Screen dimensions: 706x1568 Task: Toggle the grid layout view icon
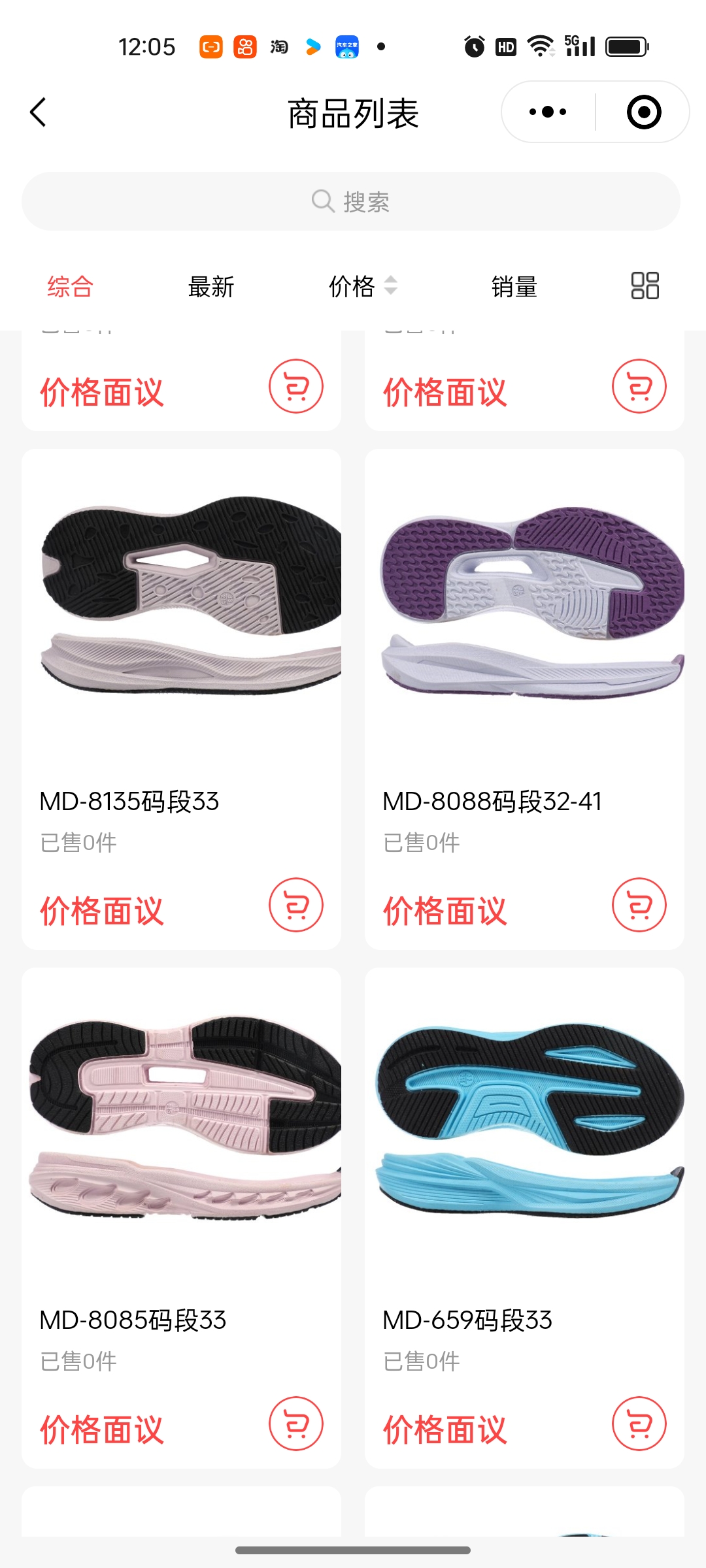645,286
